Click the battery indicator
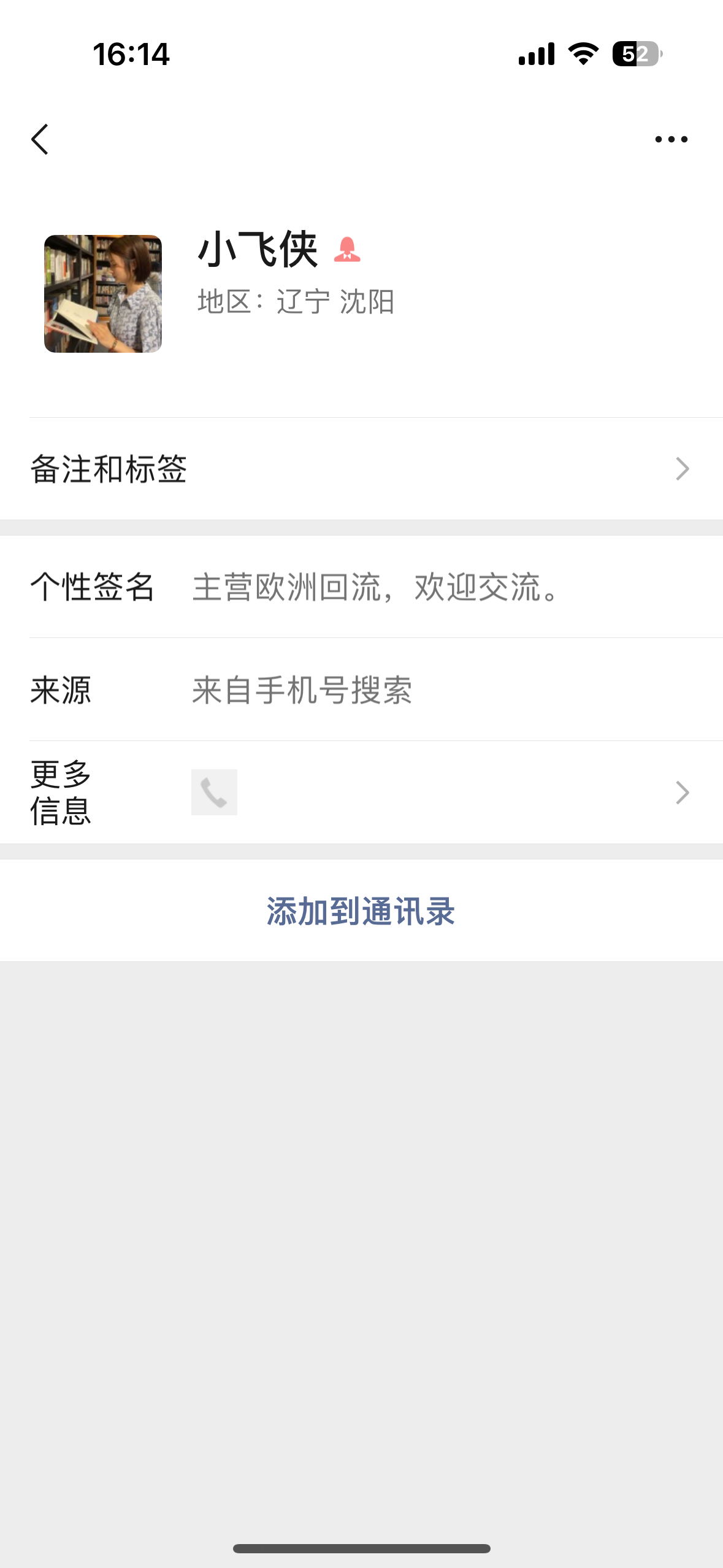This screenshot has width=723, height=1568. pos(633,55)
